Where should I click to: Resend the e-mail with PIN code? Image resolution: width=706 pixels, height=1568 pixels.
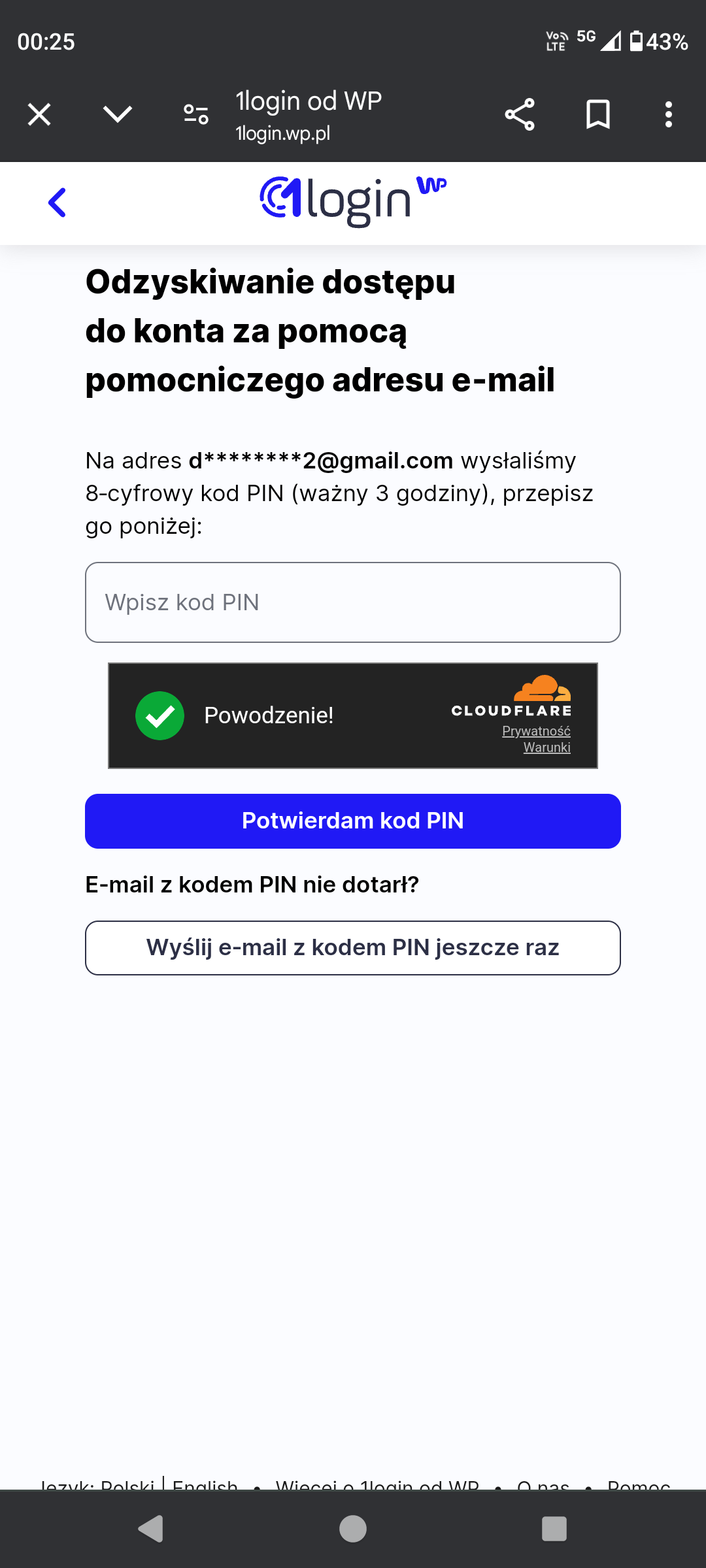(x=353, y=948)
